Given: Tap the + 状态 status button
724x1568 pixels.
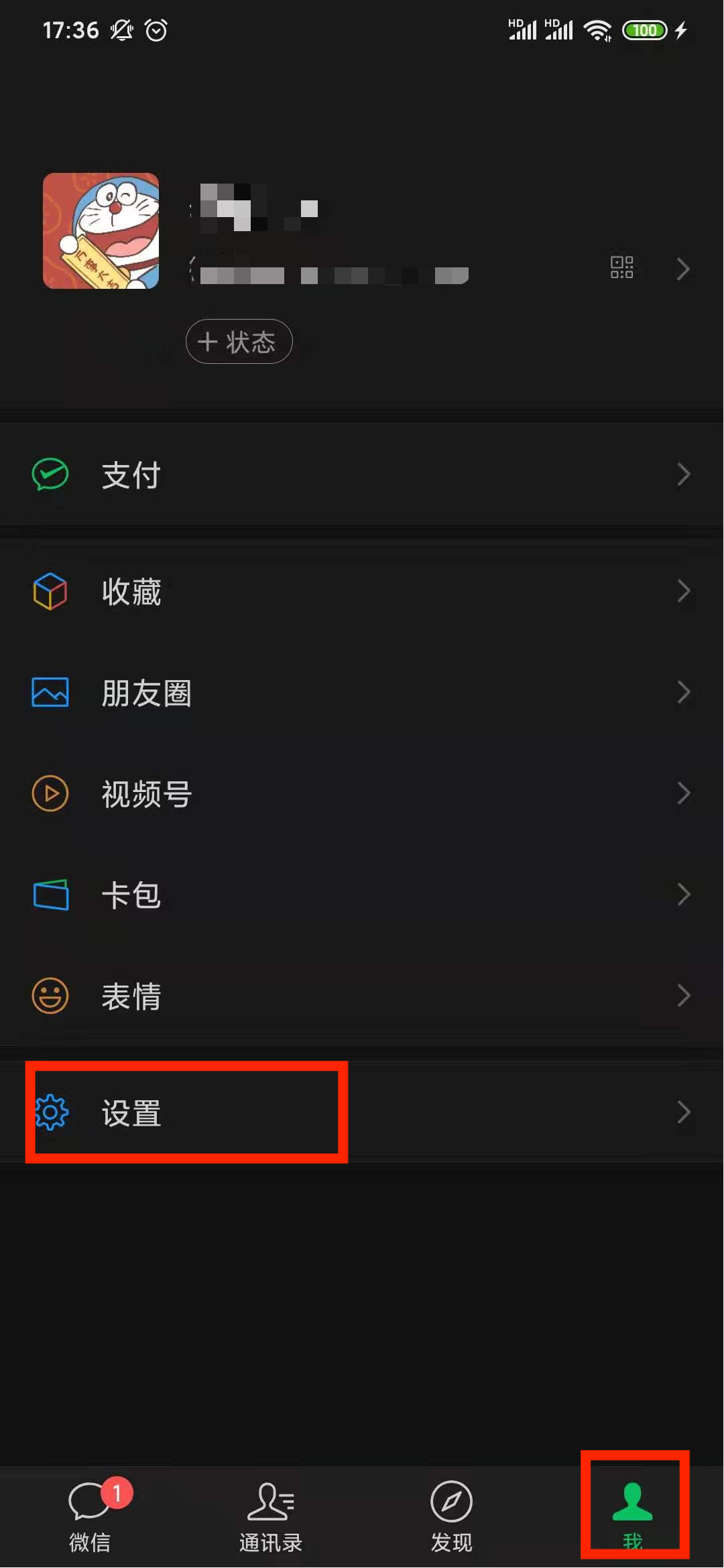Looking at the screenshot, I should [239, 342].
